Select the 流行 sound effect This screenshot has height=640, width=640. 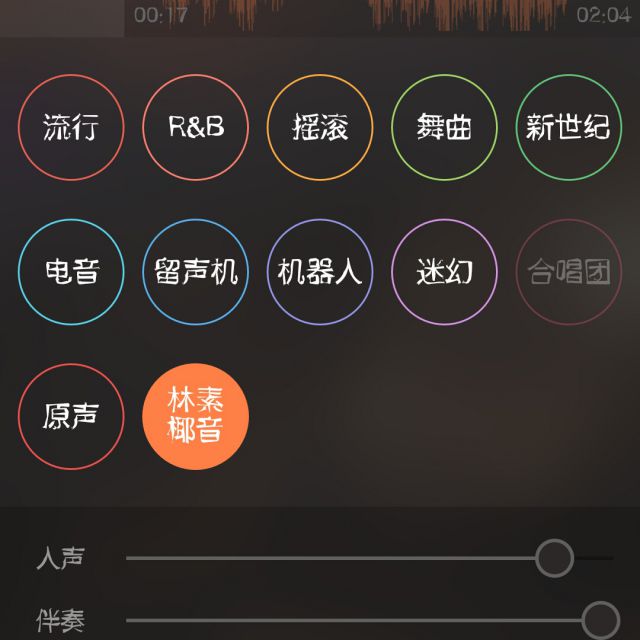[71, 127]
